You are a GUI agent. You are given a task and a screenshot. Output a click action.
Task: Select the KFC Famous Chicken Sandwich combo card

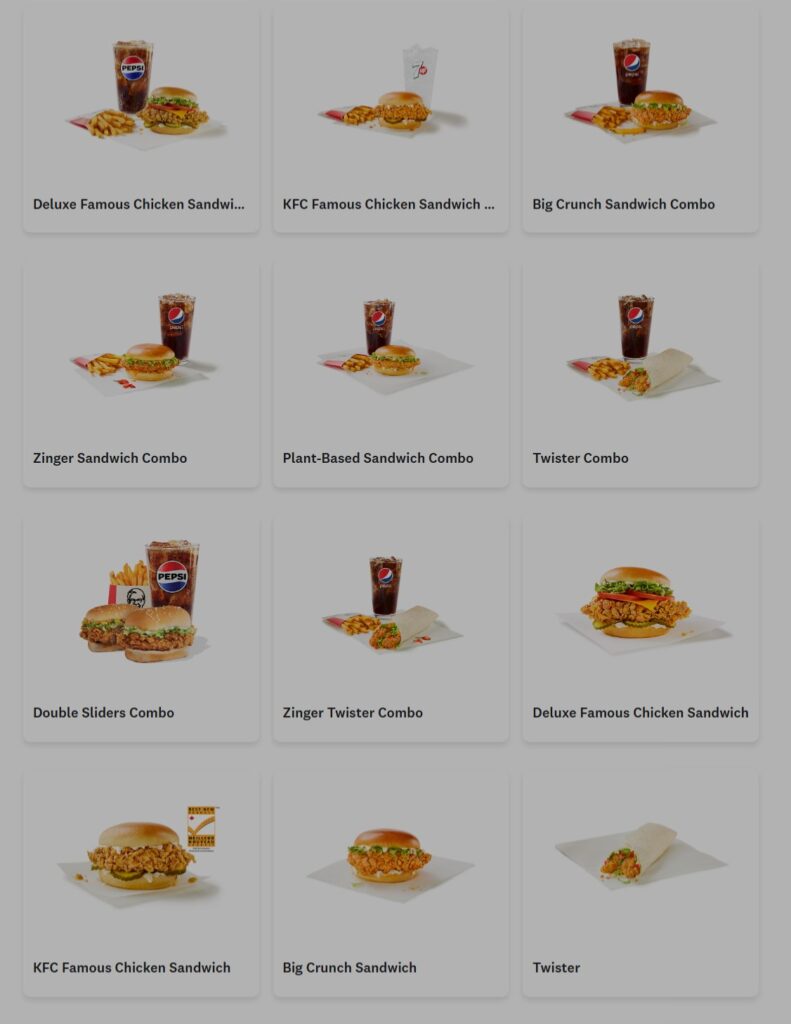click(390, 122)
